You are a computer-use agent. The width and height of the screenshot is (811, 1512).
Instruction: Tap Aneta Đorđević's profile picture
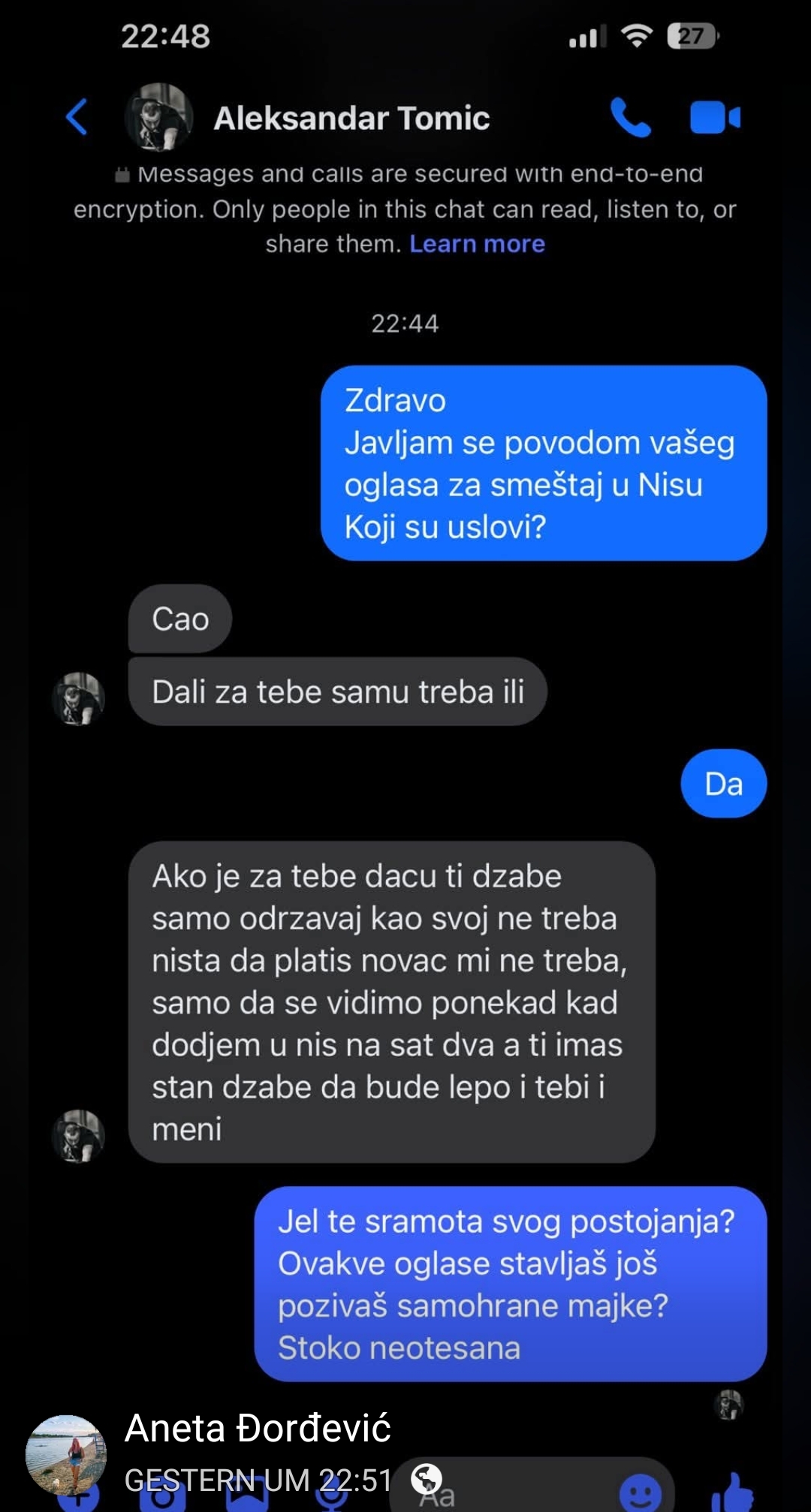(x=66, y=1455)
